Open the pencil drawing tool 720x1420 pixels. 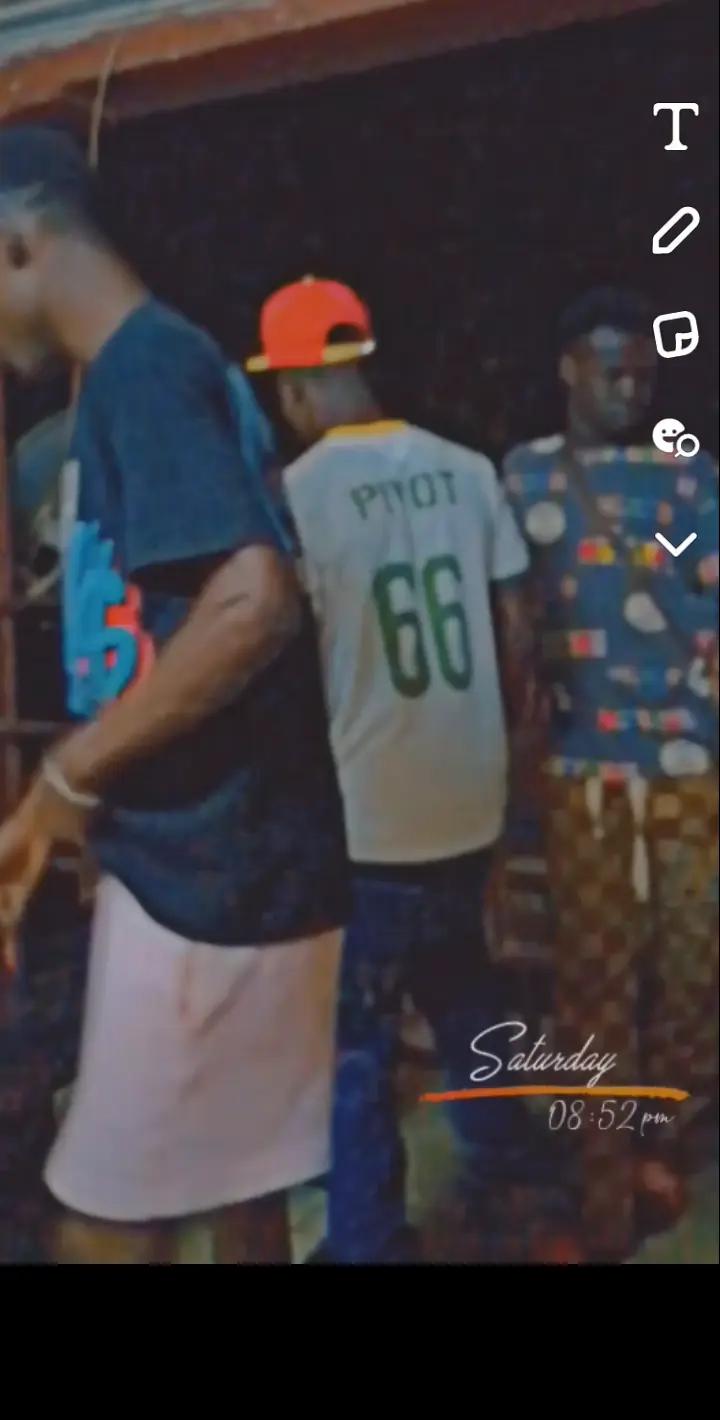tap(675, 231)
